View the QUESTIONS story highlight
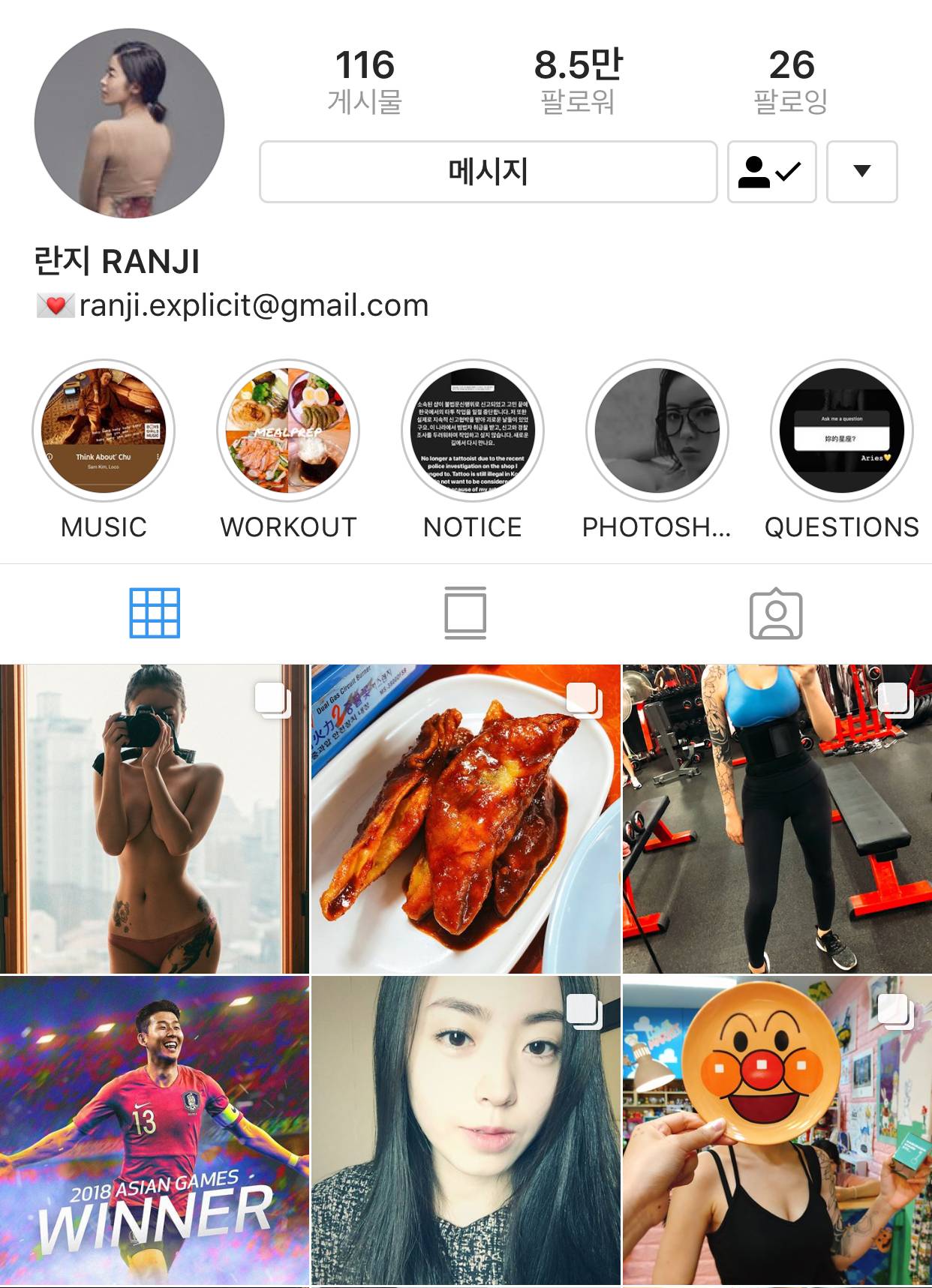Image resolution: width=932 pixels, height=1288 pixels. pos(842,431)
